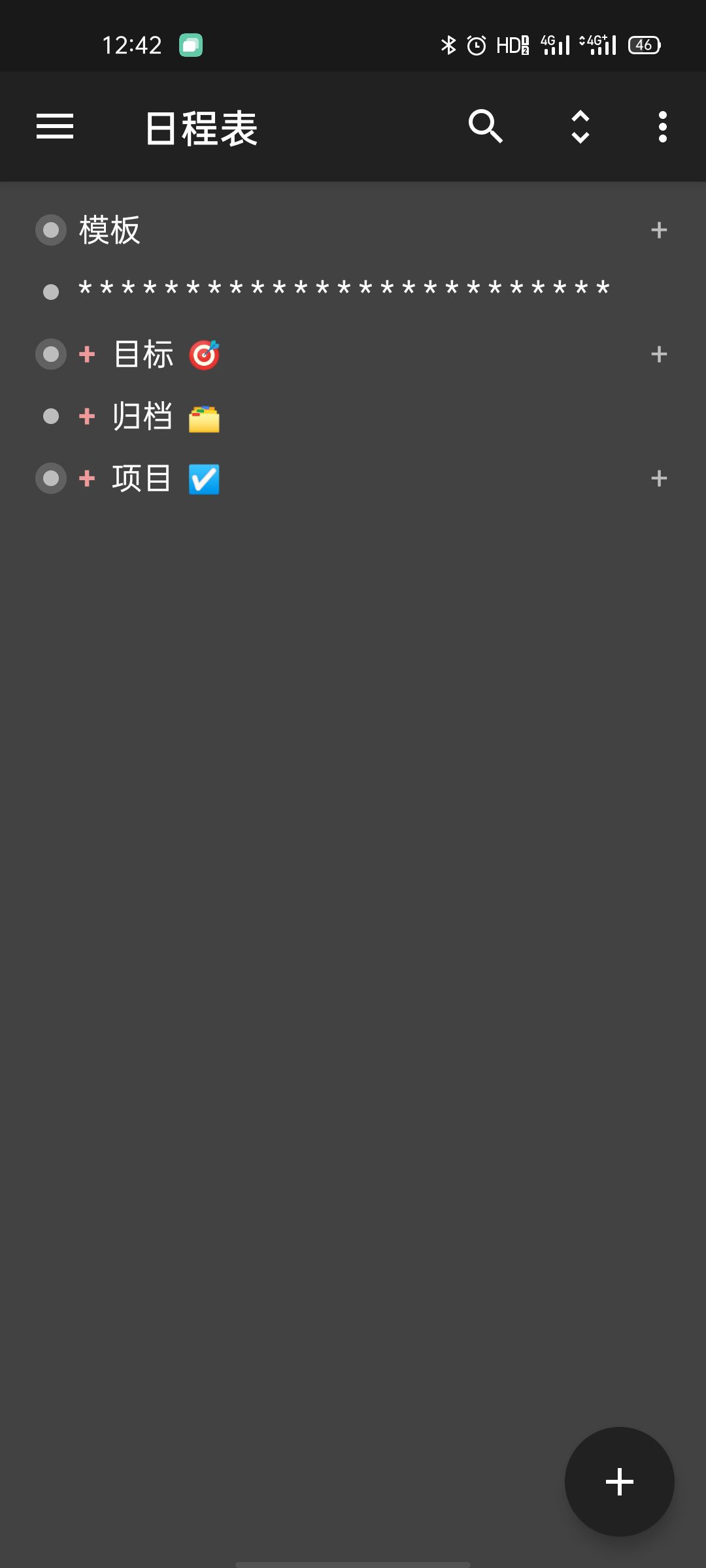Open the hamburger drawer menu
706x1568 pixels.
click(x=55, y=126)
